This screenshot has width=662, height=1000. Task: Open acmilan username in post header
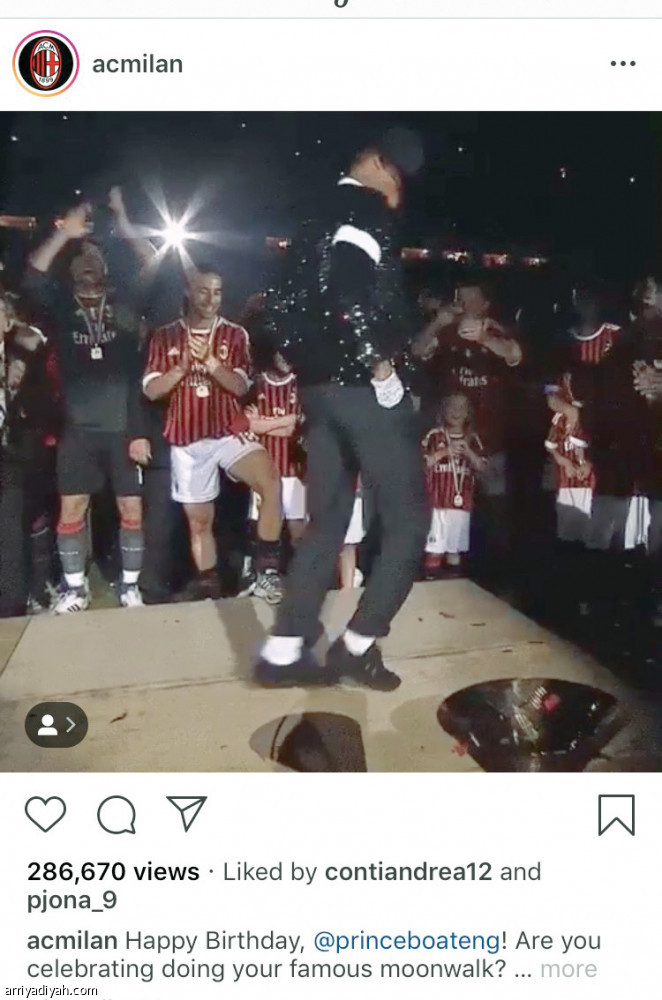click(137, 64)
